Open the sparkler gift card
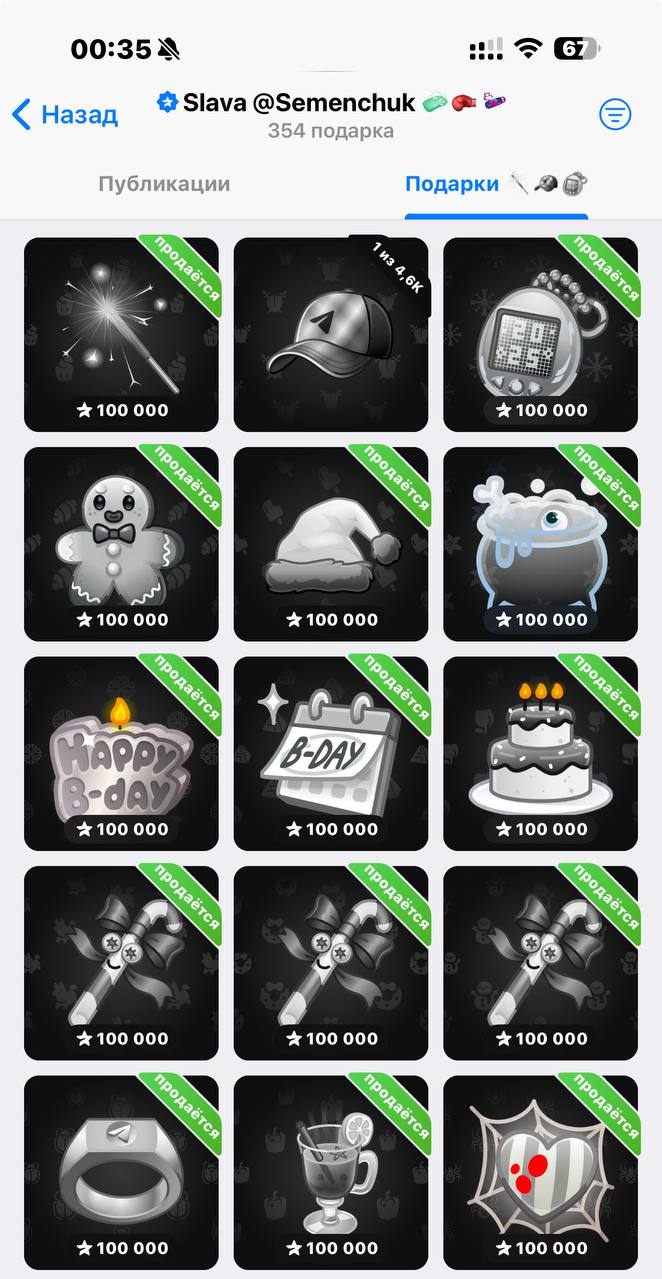The image size is (662, 1279). [121, 334]
